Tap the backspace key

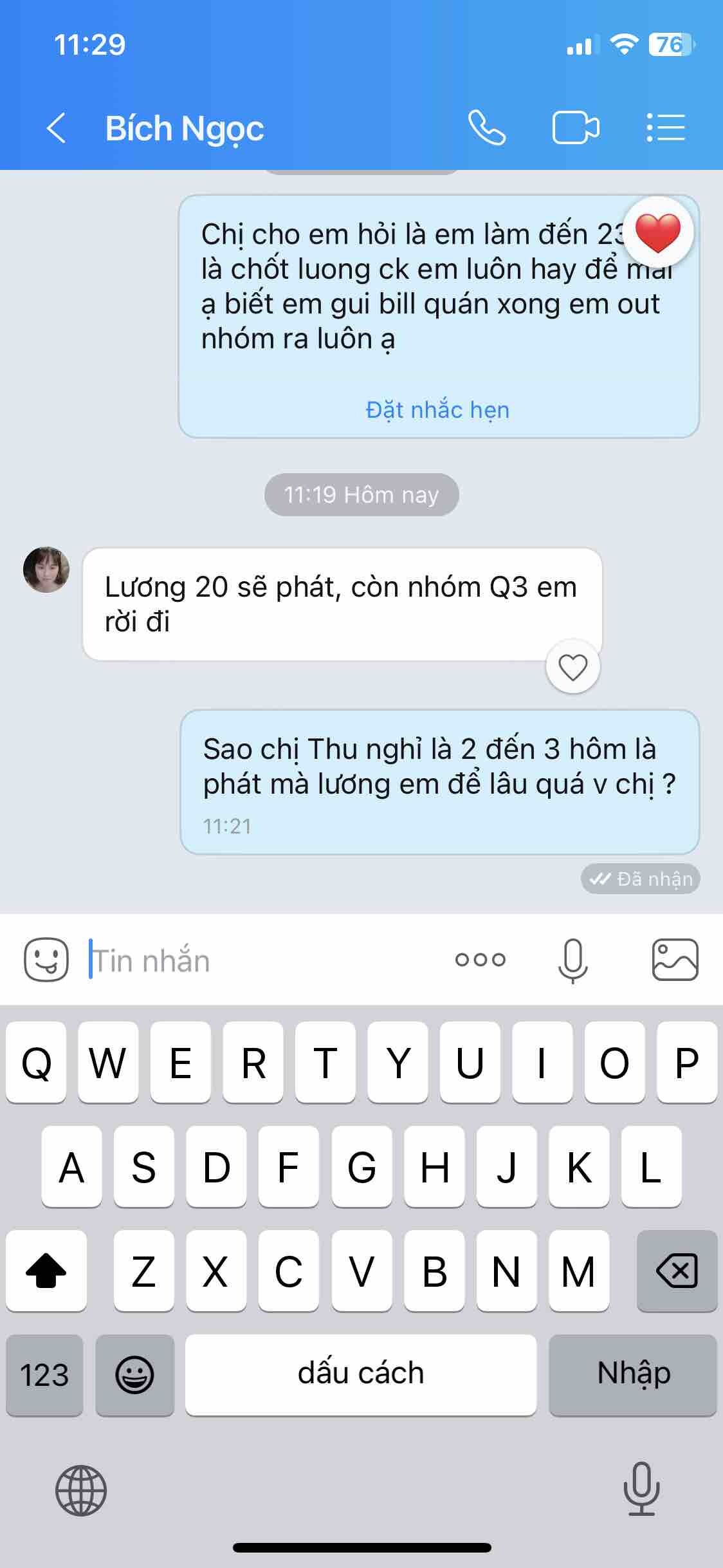[677, 1271]
